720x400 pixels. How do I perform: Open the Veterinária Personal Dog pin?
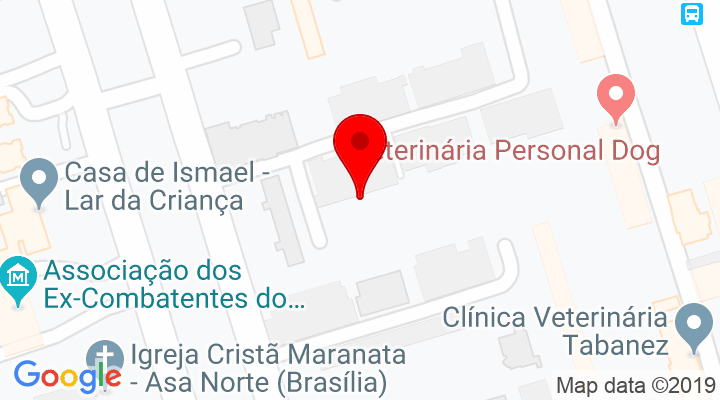616,99
